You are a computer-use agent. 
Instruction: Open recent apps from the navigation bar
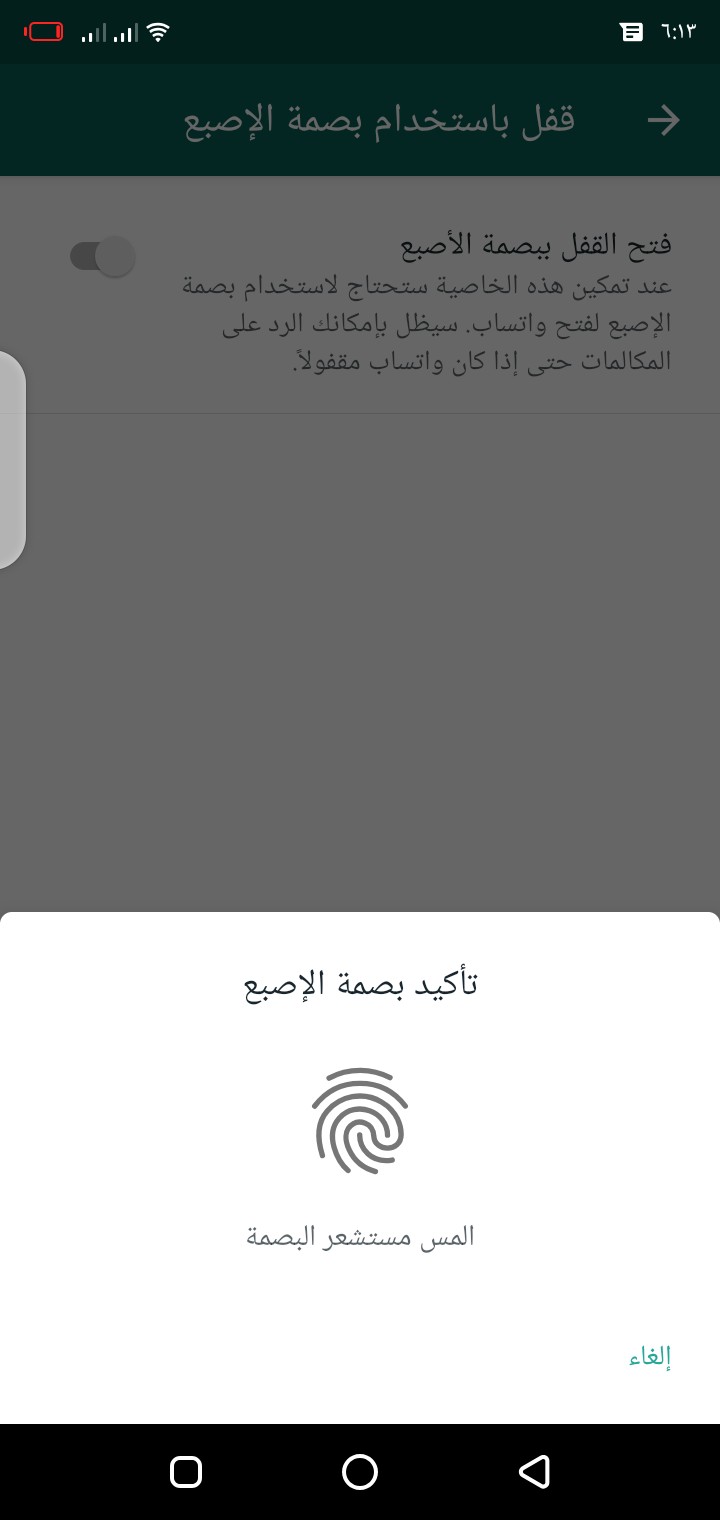click(x=186, y=1472)
